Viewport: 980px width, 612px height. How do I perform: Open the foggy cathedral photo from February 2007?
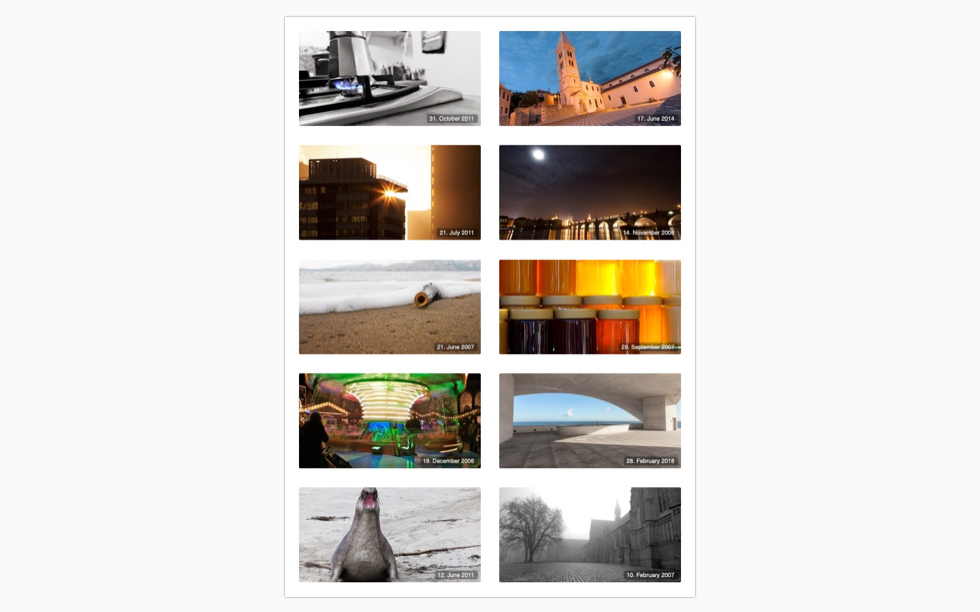(x=589, y=535)
